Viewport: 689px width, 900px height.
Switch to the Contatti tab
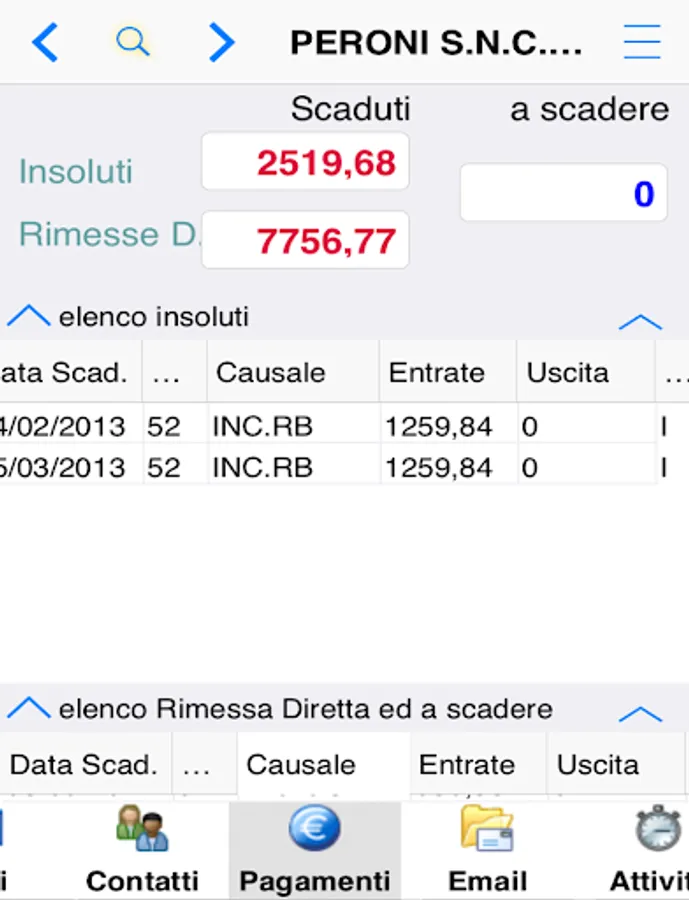pos(142,850)
